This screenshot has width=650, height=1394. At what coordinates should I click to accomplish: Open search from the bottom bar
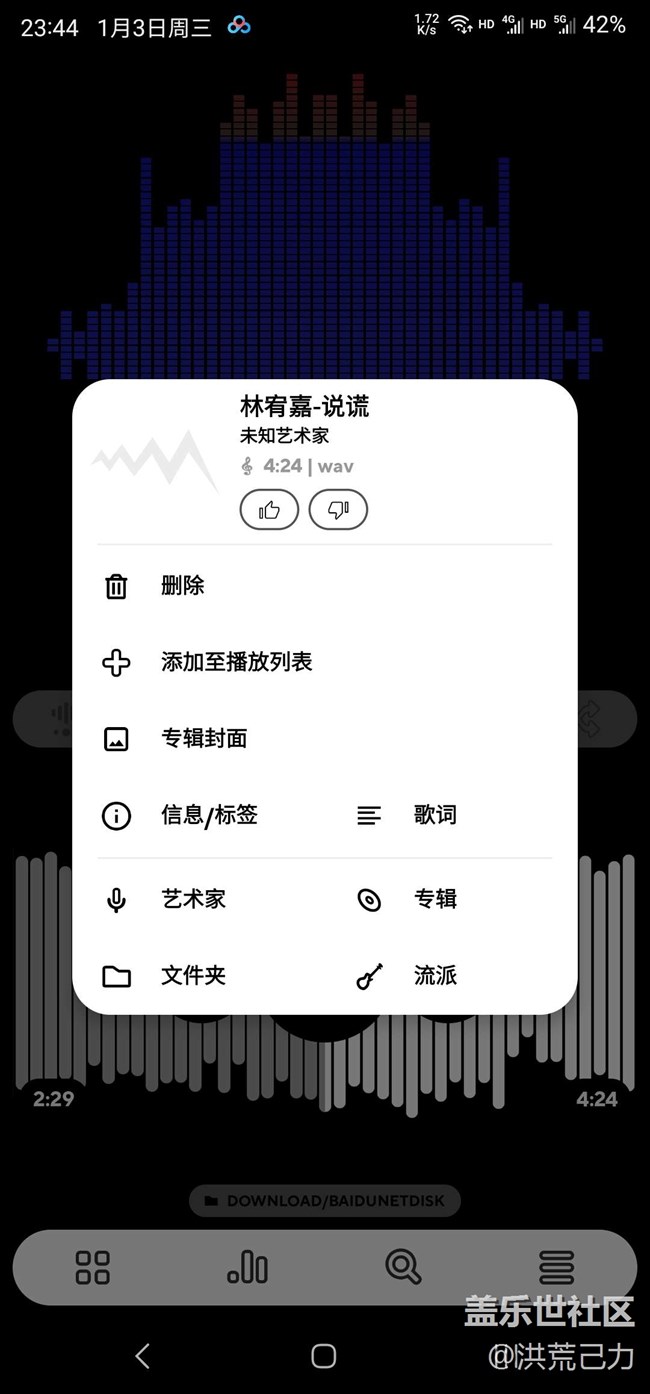(403, 1267)
